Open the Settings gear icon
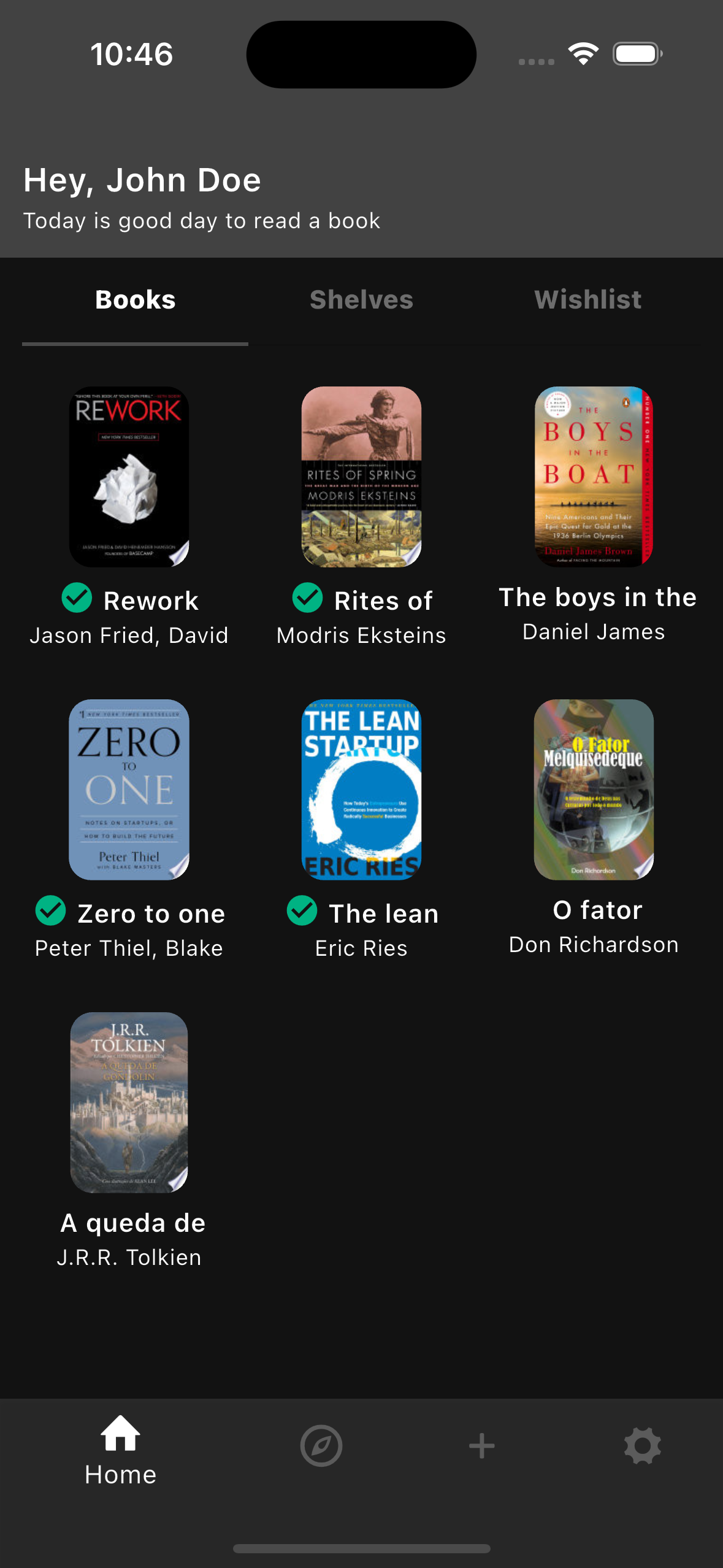 click(x=641, y=1445)
